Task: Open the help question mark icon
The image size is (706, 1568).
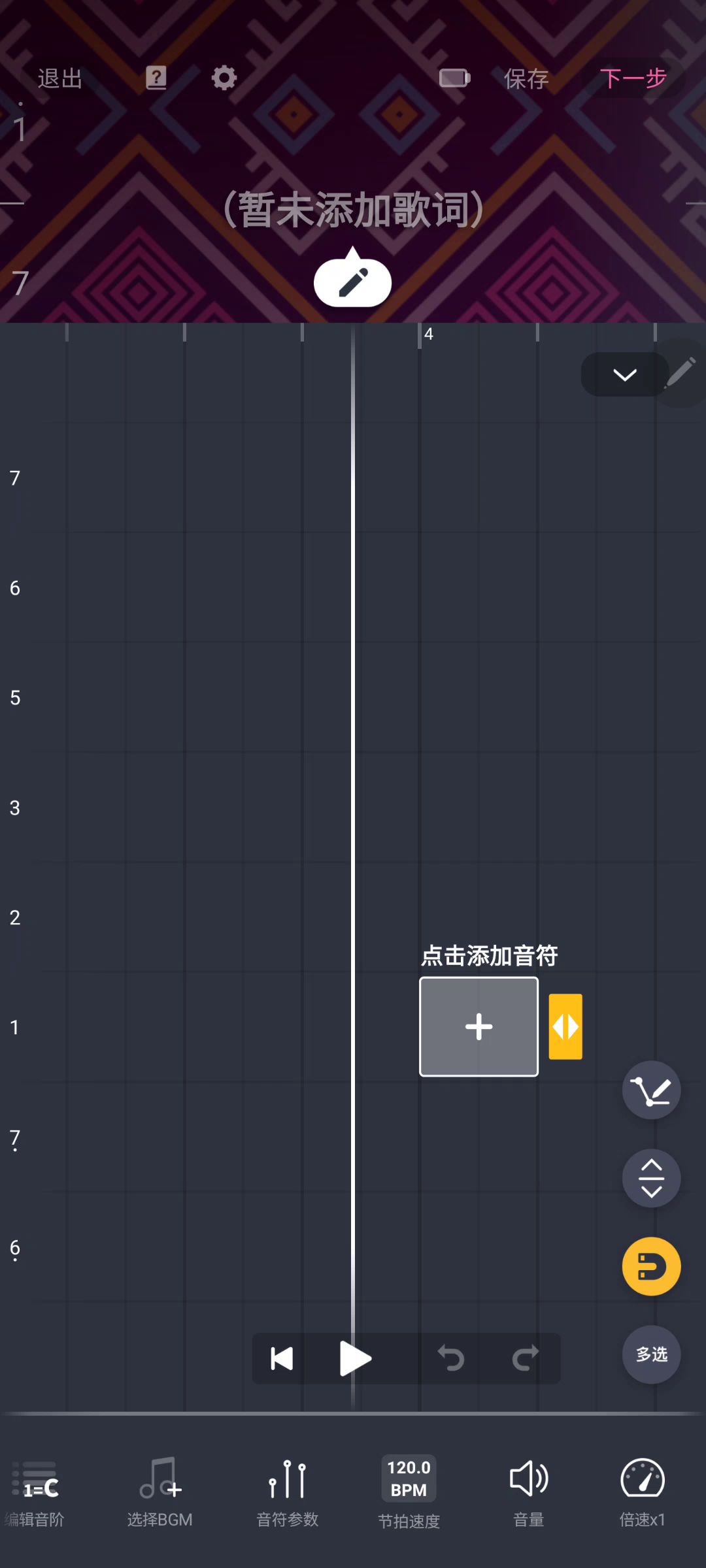Action: coord(156,78)
